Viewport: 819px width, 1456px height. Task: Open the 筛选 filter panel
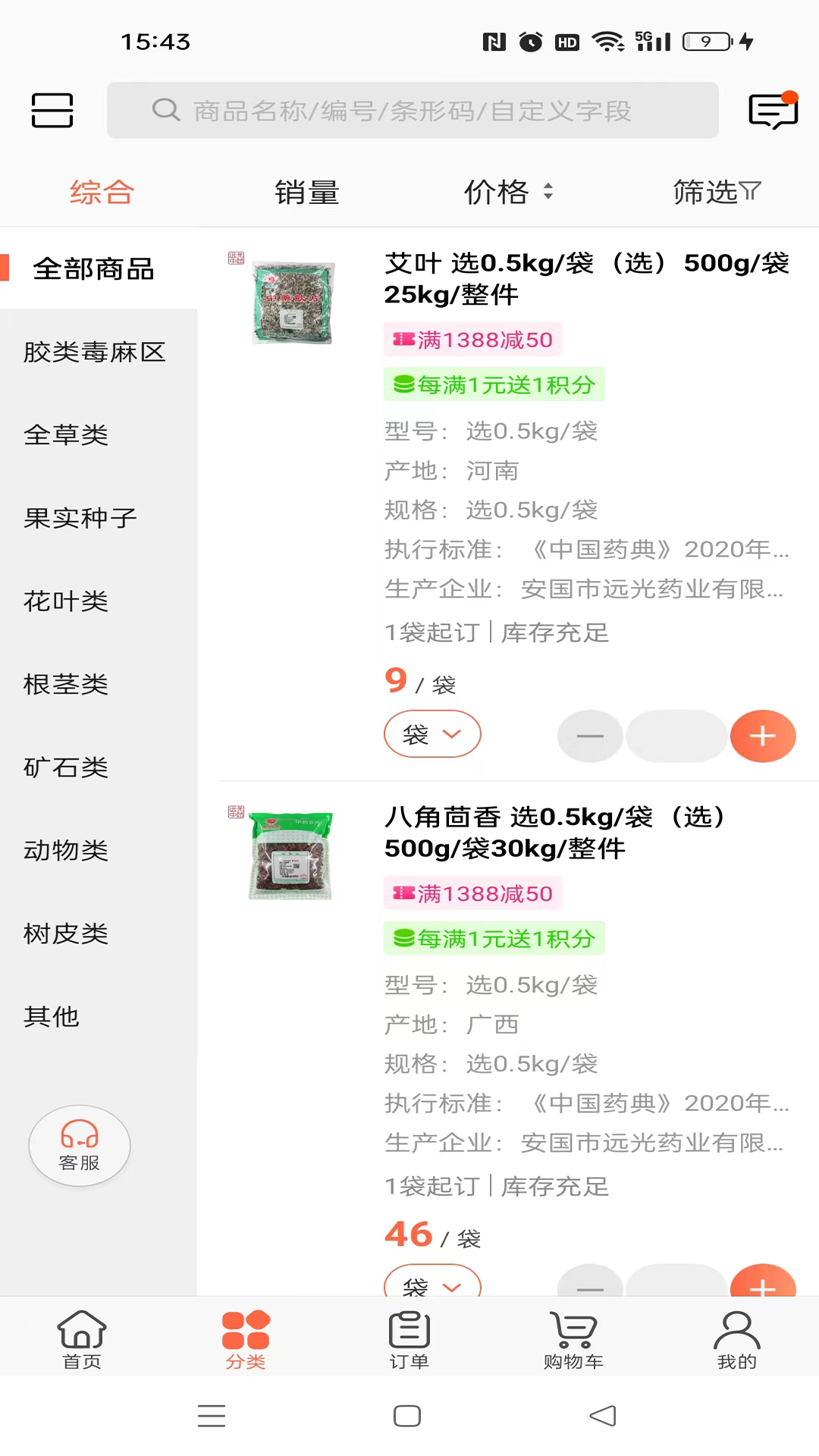pos(716,193)
